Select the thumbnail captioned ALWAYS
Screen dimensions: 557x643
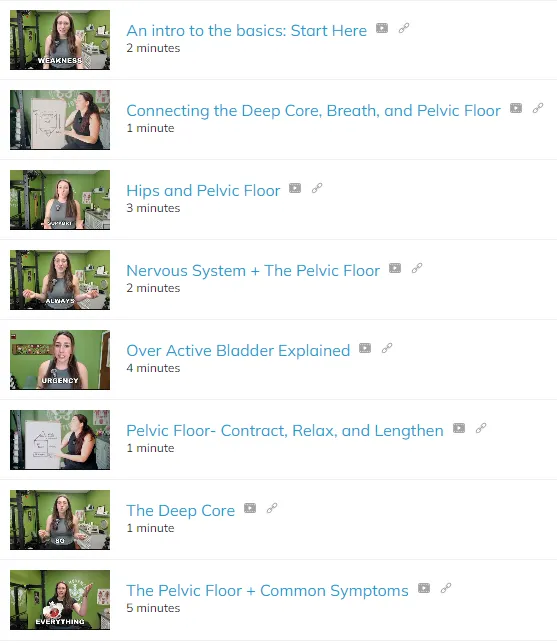tap(60, 280)
